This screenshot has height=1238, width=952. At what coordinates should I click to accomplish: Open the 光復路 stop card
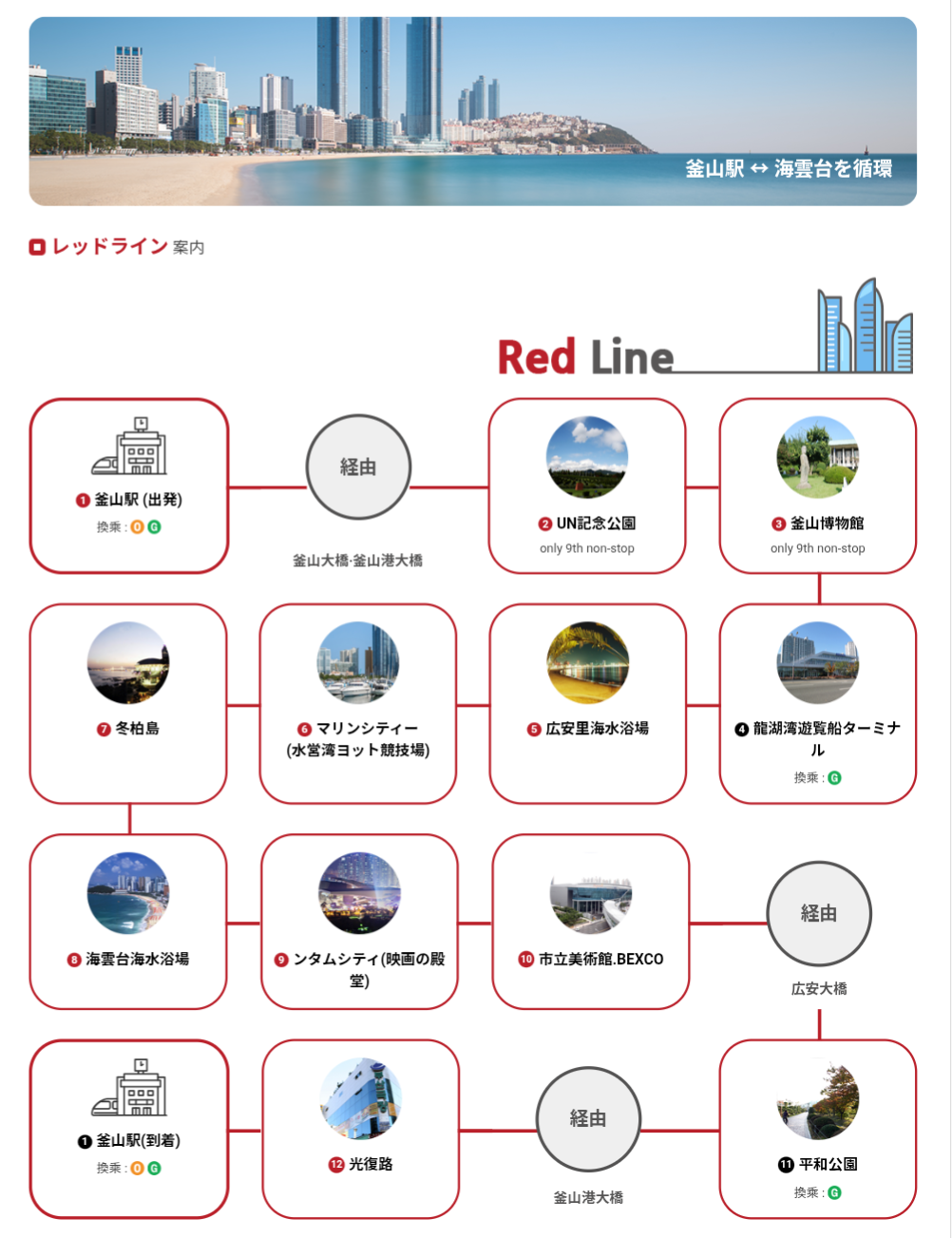[361, 1129]
